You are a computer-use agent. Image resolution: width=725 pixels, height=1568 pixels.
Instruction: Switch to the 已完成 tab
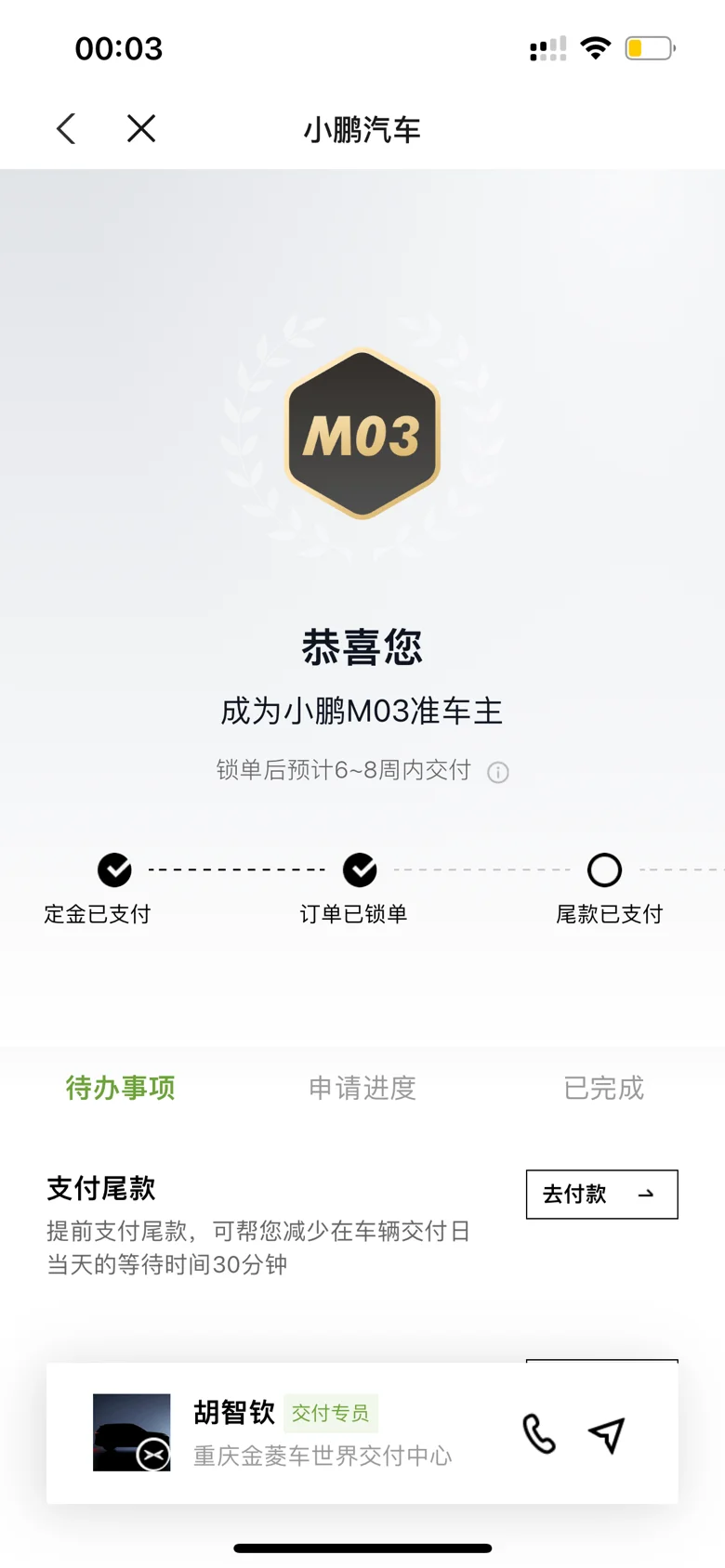pos(604,1088)
